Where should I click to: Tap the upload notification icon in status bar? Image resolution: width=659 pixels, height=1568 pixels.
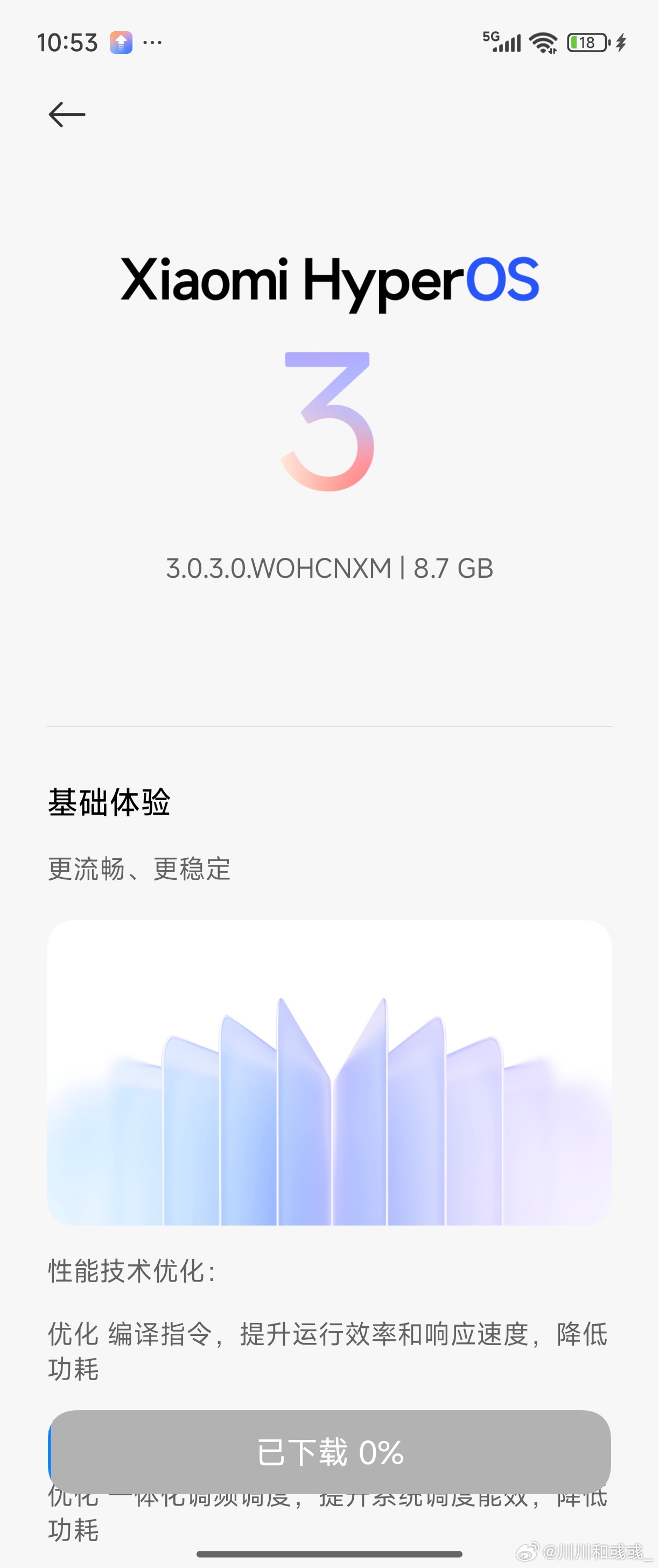pos(122,42)
